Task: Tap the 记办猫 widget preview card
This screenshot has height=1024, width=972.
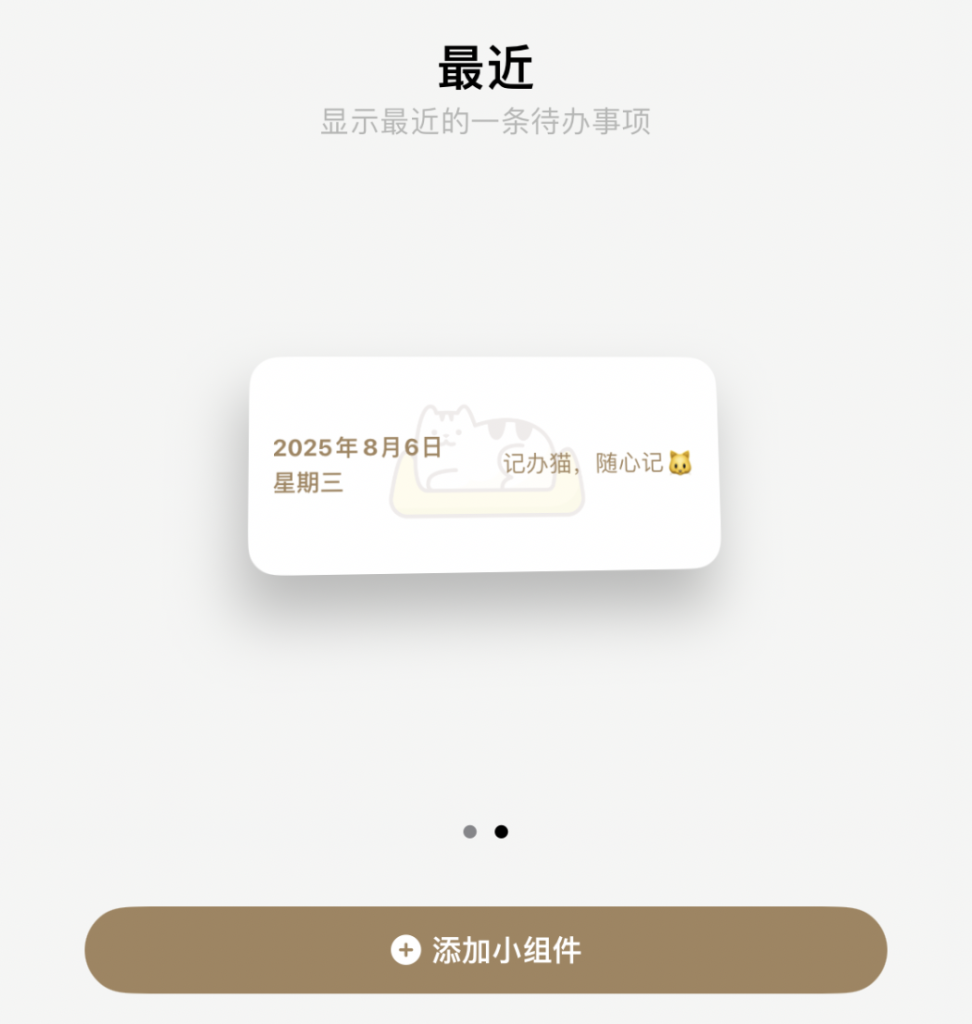Action: coord(484,465)
